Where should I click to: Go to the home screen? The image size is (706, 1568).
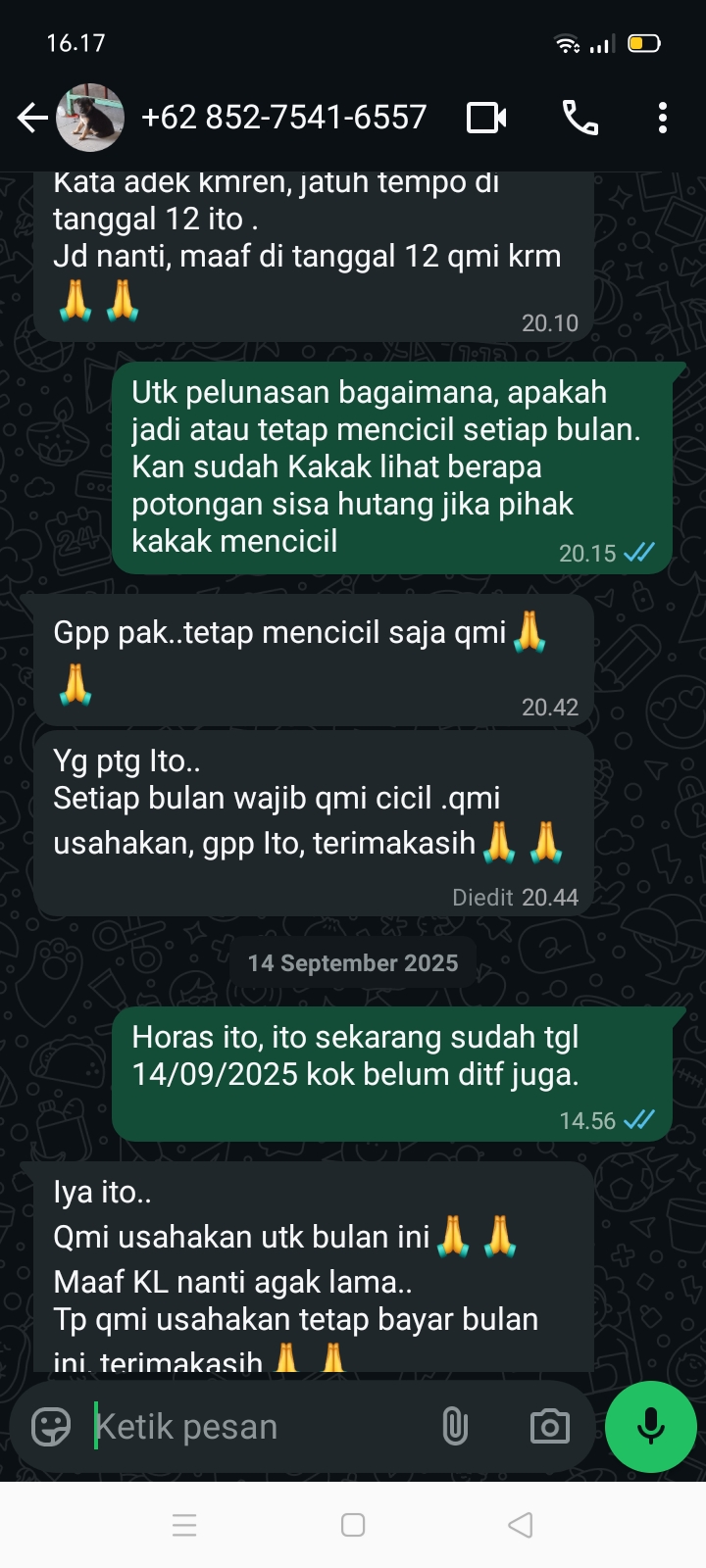click(353, 1525)
